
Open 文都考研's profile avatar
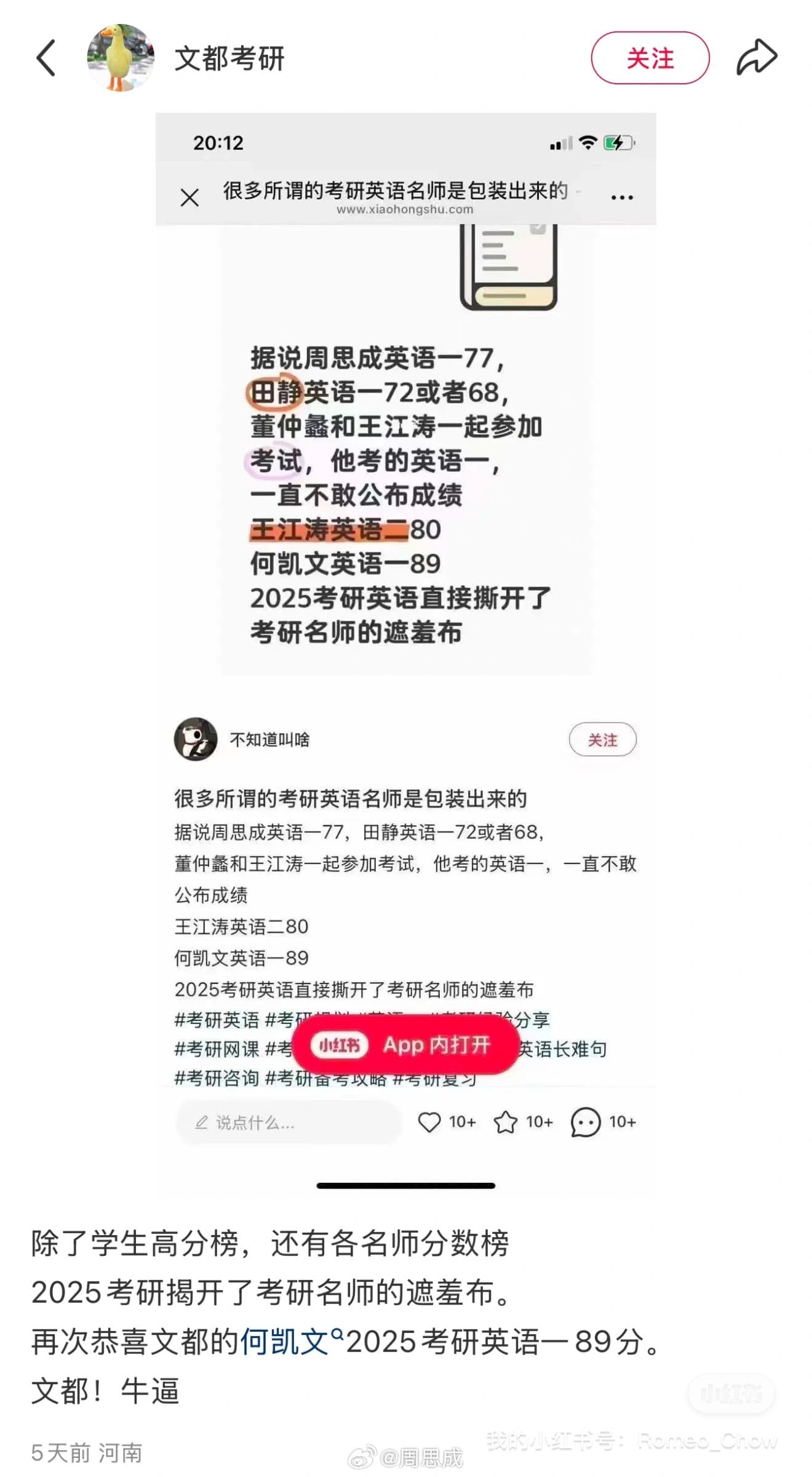tap(121, 58)
